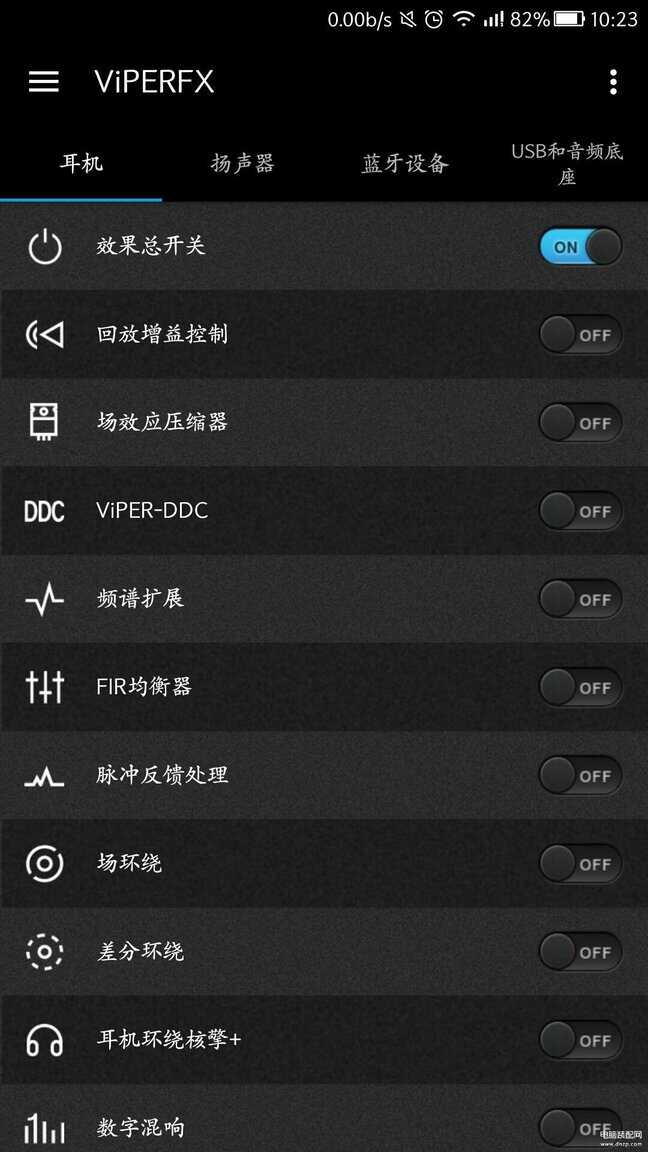Turn on 场效应压缩器
Image resolution: width=648 pixels, height=1152 pixels.
click(x=580, y=423)
